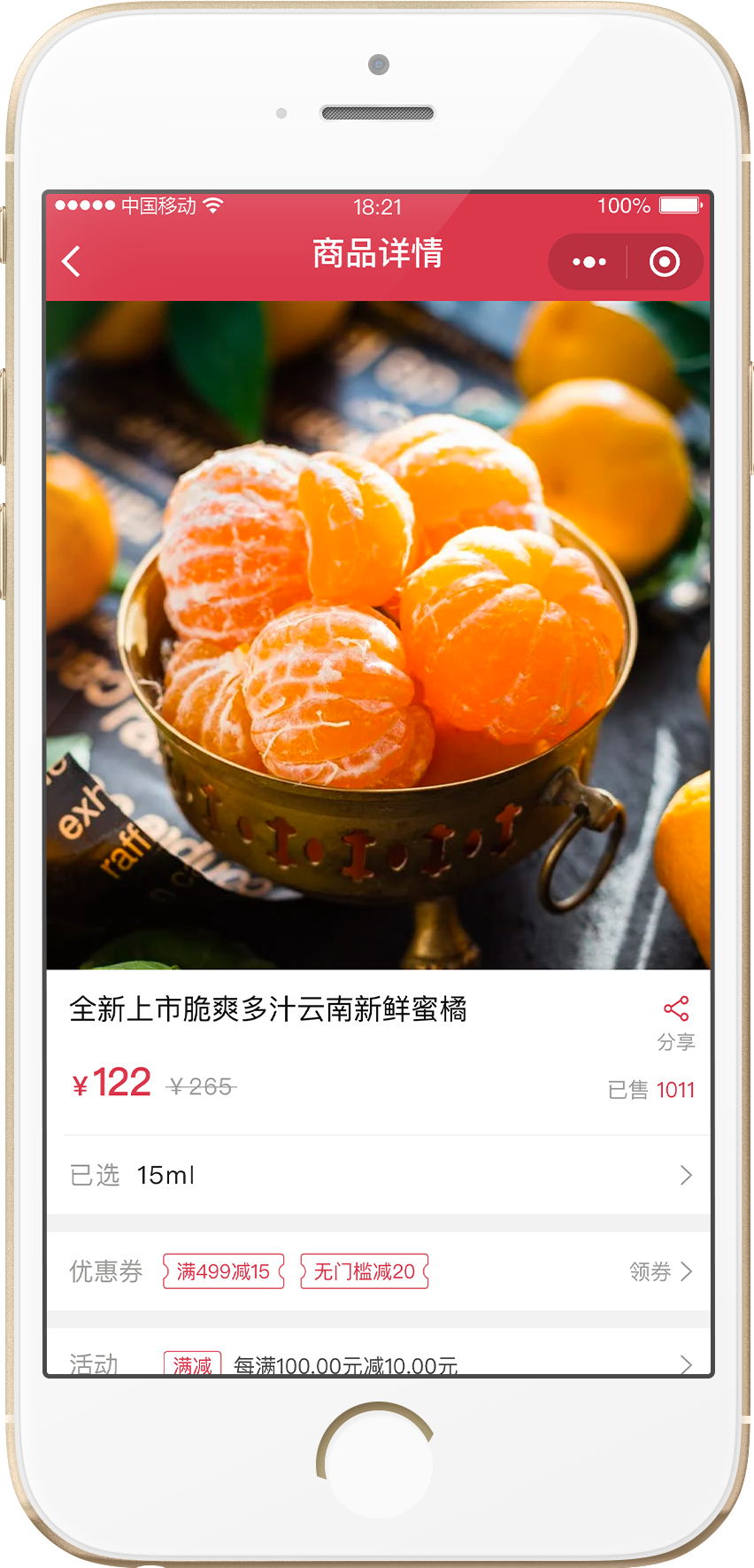Select the 无门槛减20 coupon tag
This screenshot has height=1568, width=754.
[365, 1272]
